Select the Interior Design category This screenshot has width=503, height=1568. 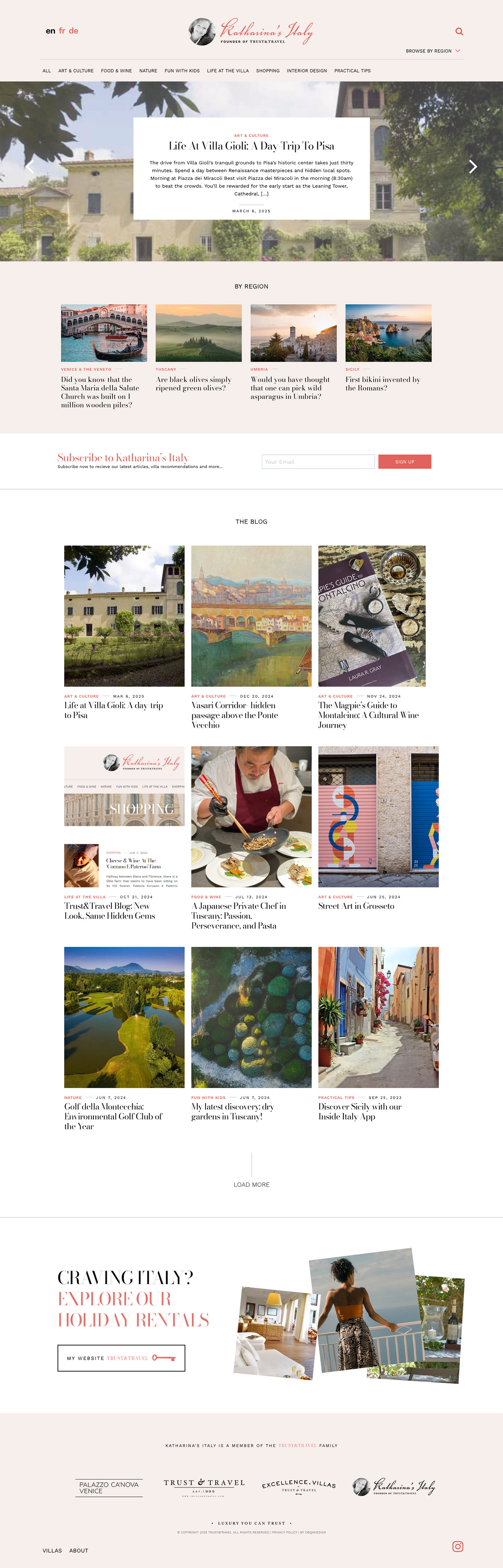point(307,71)
